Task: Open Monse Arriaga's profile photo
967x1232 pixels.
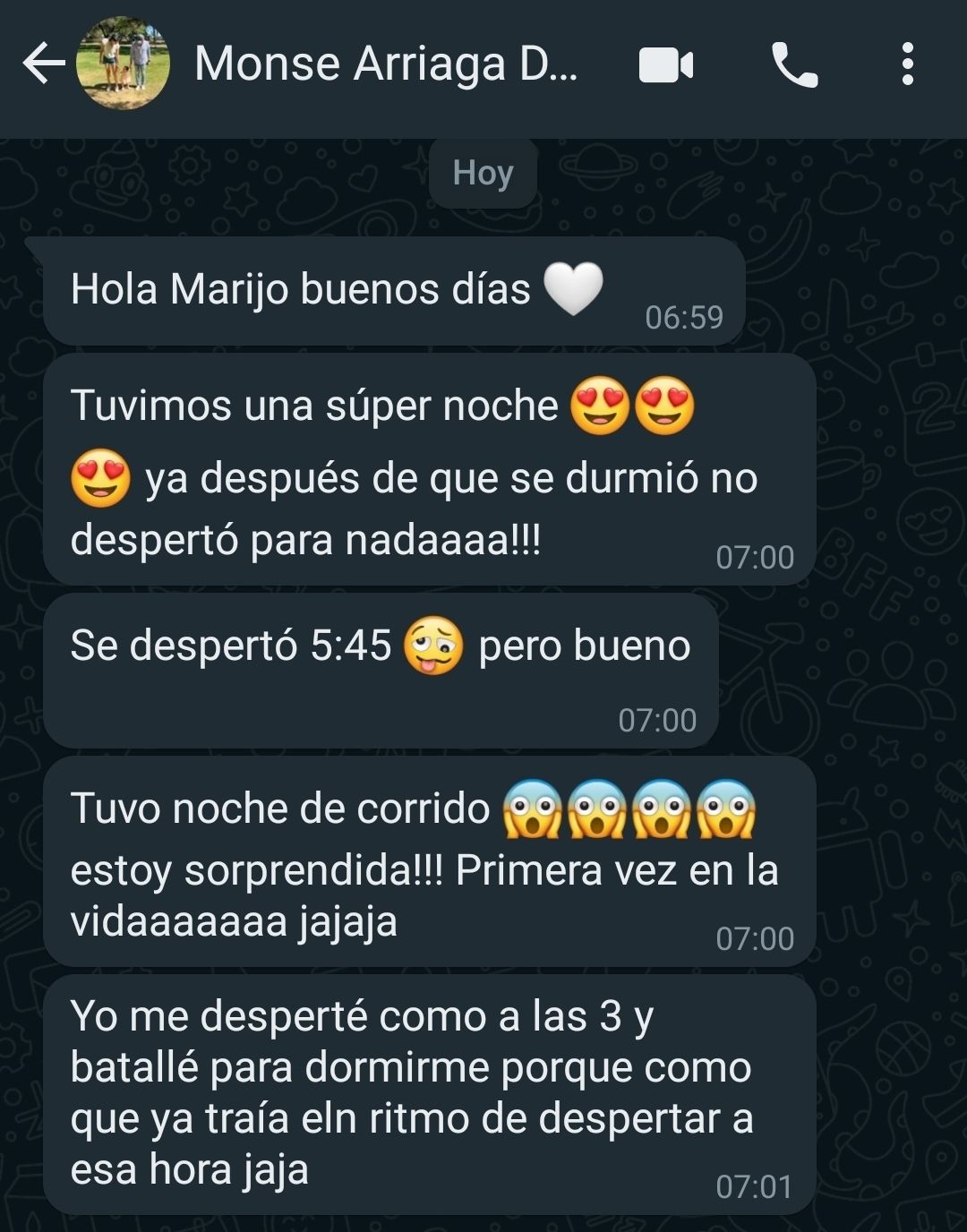Action: click(x=123, y=64)
